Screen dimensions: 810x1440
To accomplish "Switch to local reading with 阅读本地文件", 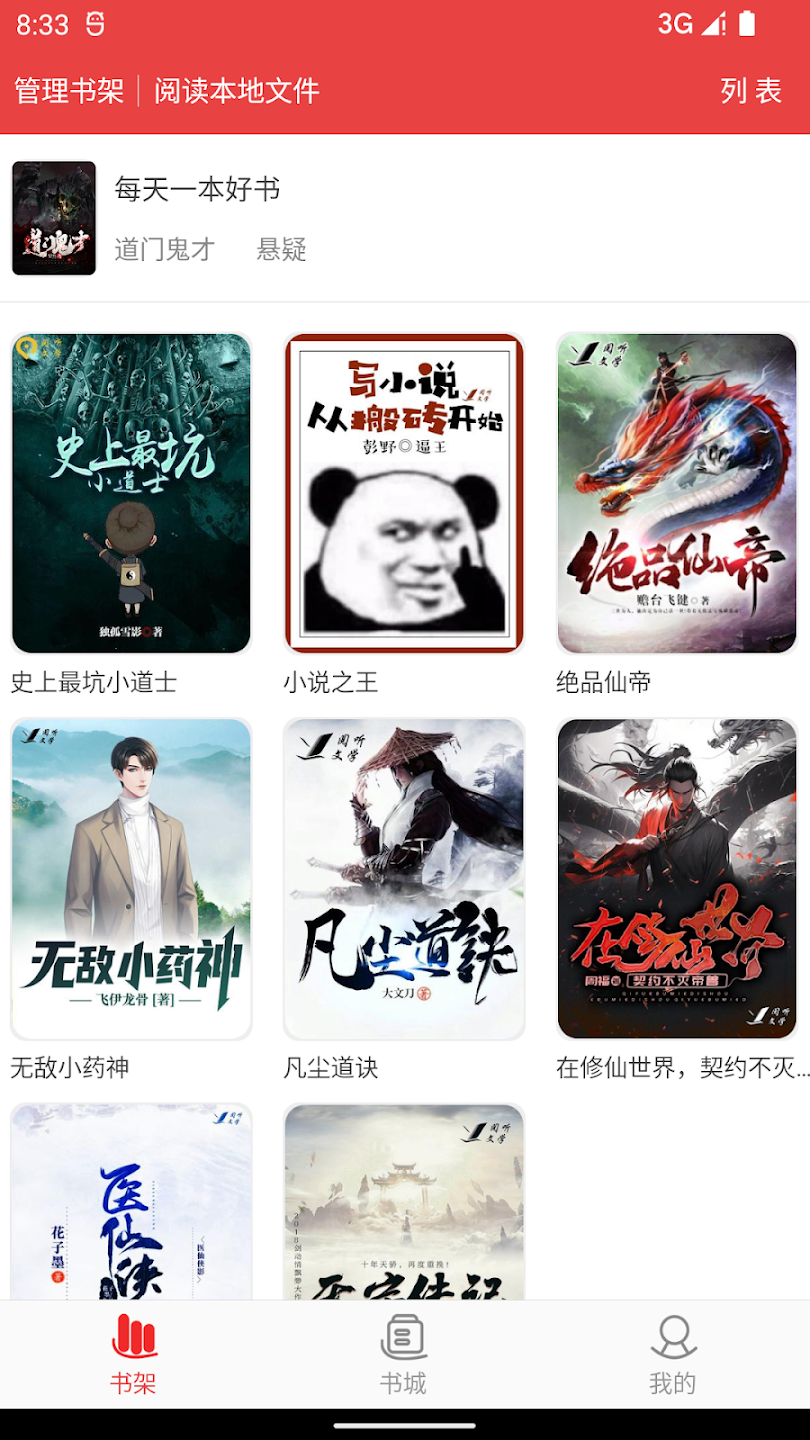I will pos(237,91).
